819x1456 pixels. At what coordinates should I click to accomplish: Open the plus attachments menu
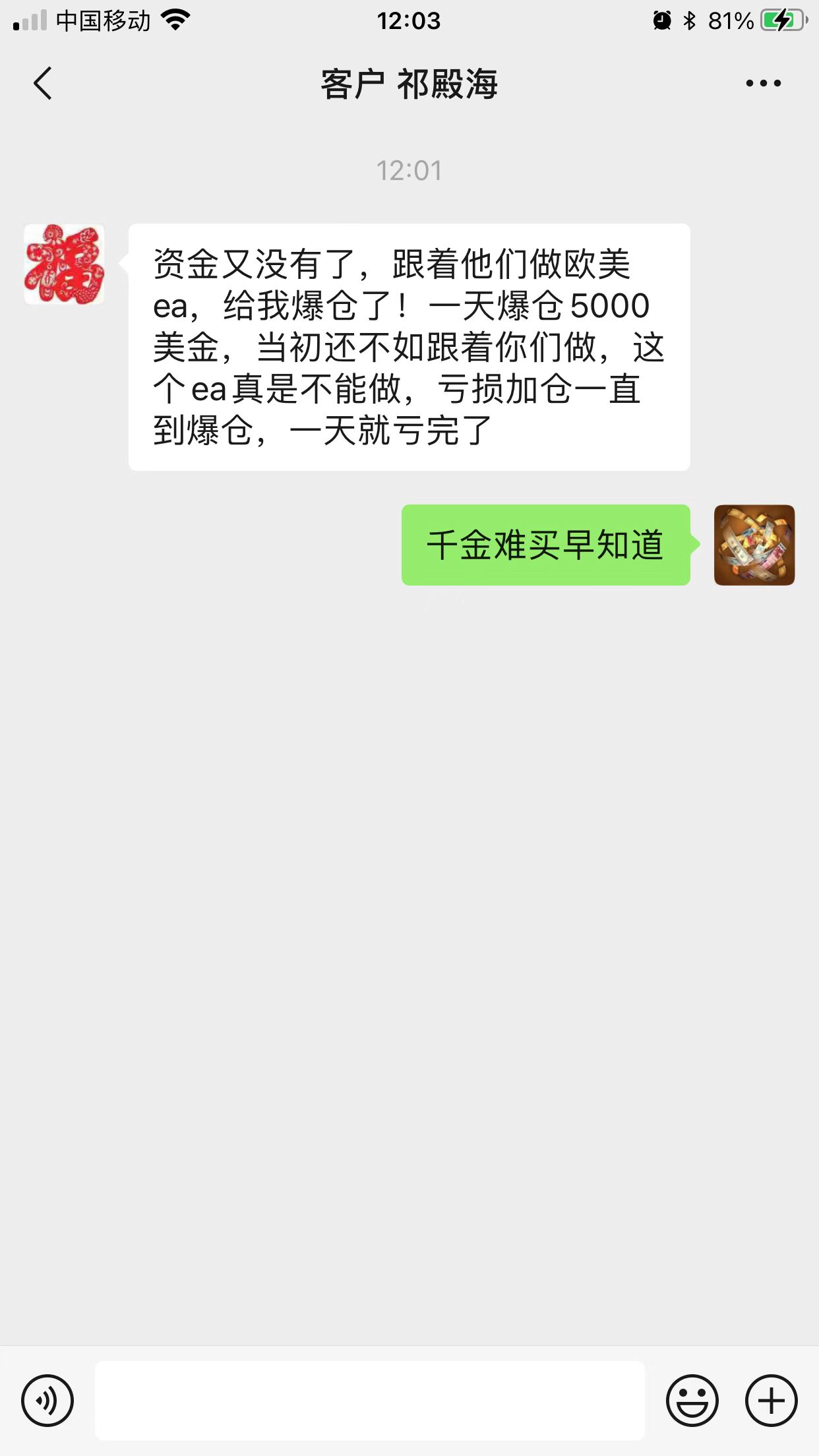771,1400
